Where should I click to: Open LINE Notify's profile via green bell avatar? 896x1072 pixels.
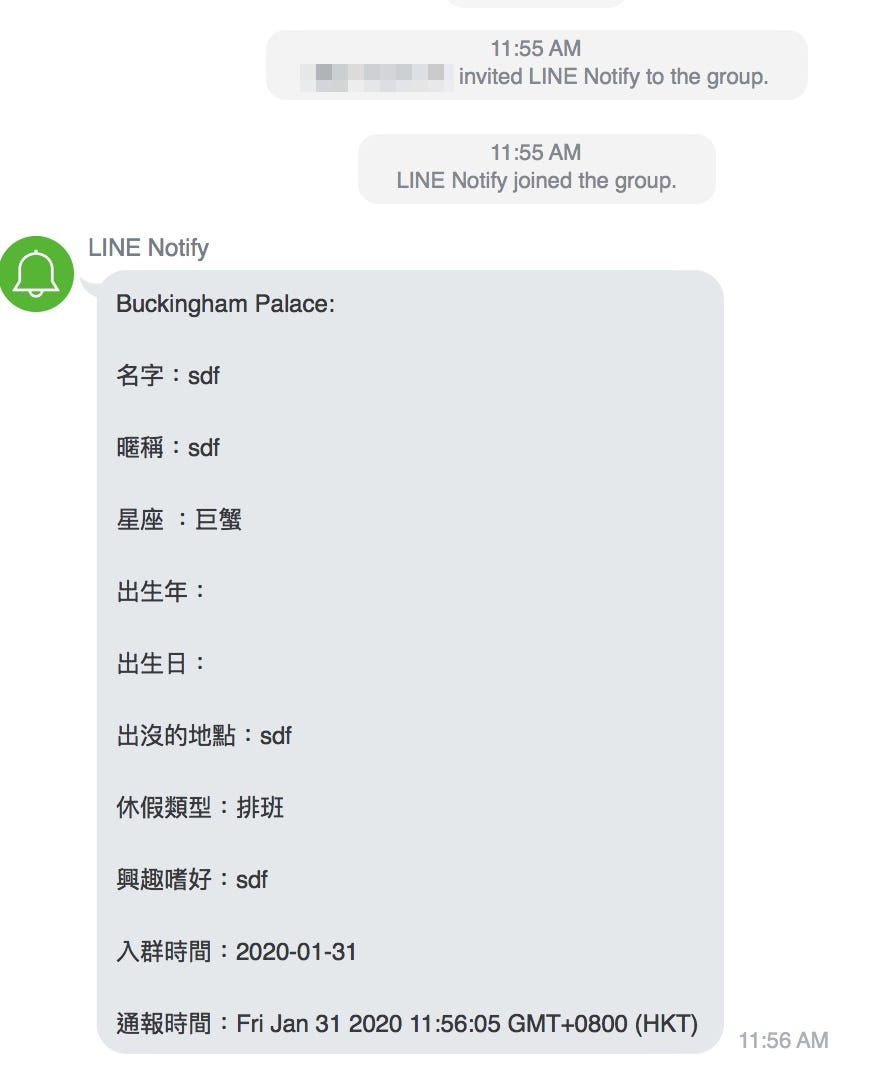tap(36, 273)
